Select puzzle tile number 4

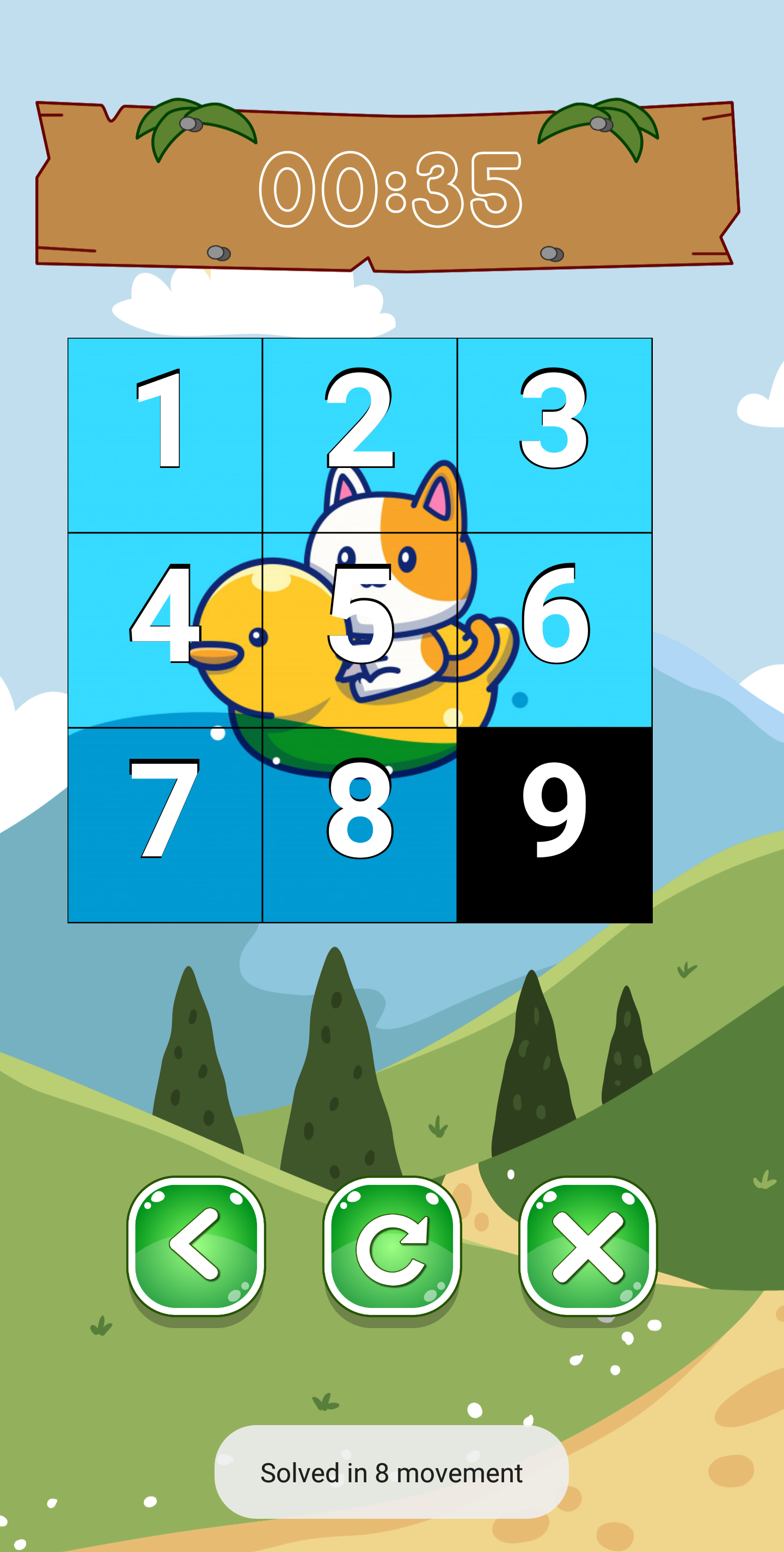pyautogui.click(x=164, y=630)
